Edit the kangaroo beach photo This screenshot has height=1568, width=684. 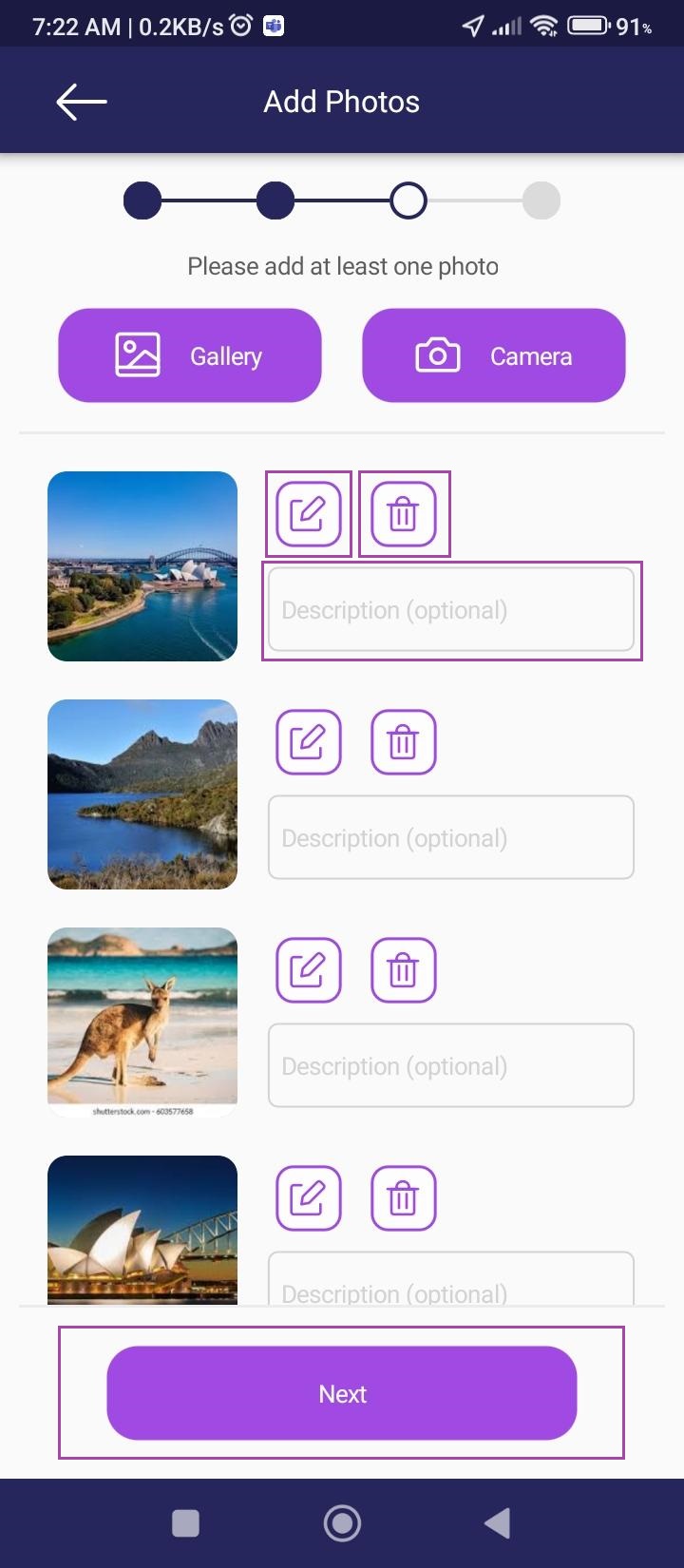(x=308, y=970)
